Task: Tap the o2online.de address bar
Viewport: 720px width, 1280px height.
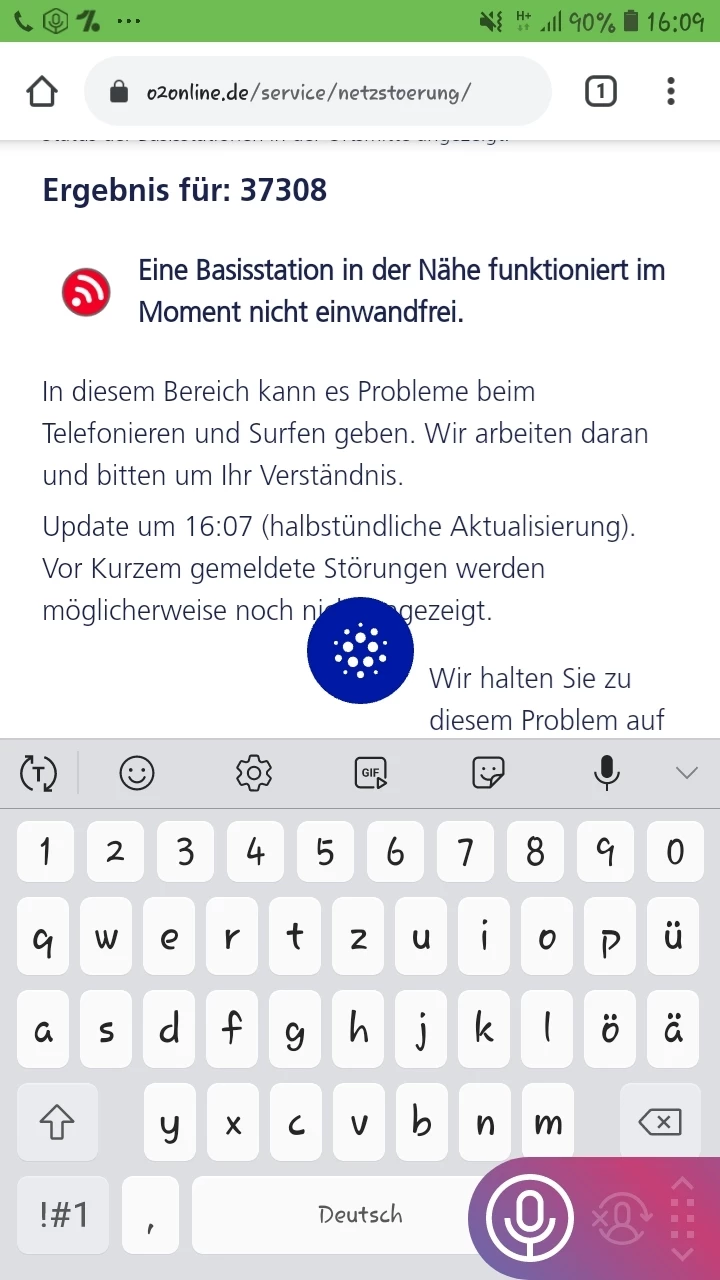Action: [318, 92]
